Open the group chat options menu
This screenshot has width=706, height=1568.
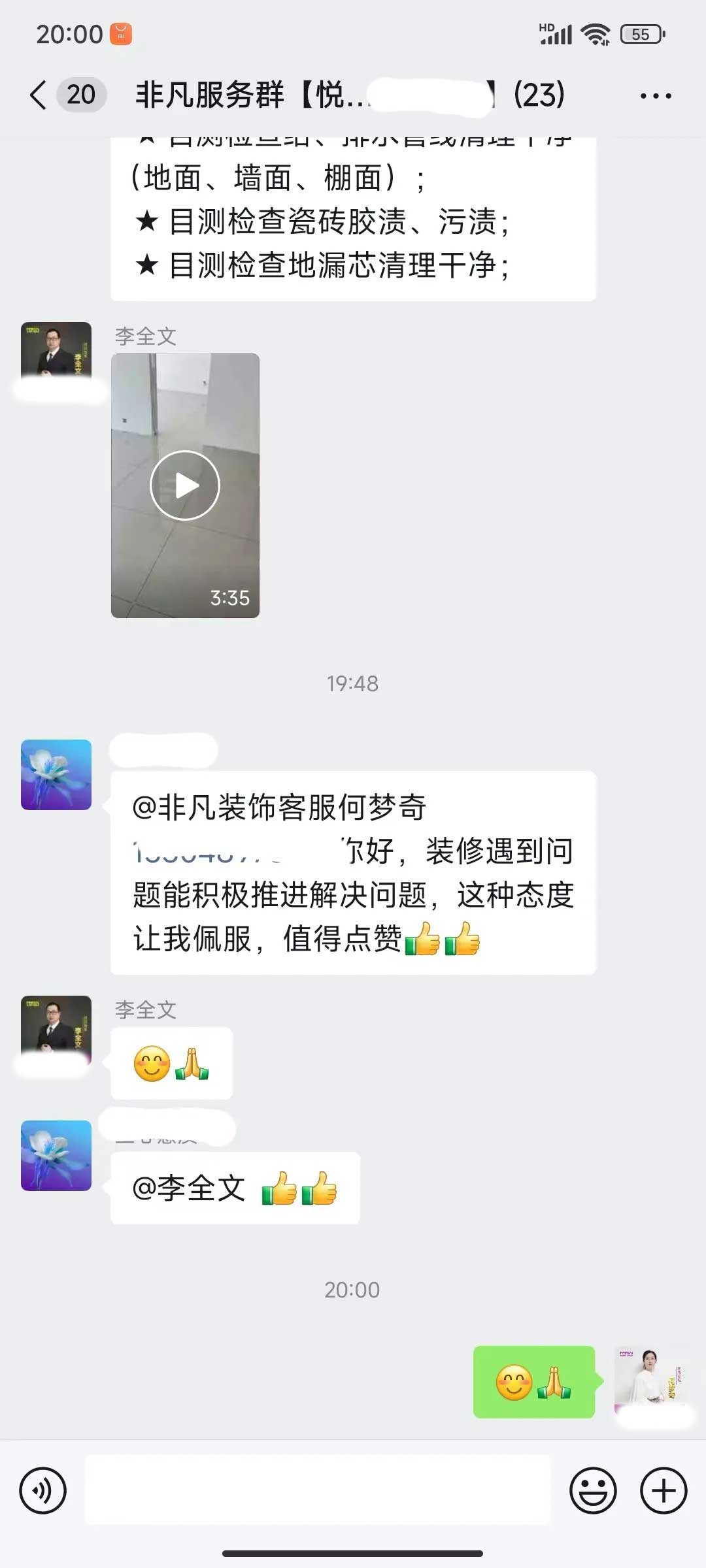pos(655,96)
